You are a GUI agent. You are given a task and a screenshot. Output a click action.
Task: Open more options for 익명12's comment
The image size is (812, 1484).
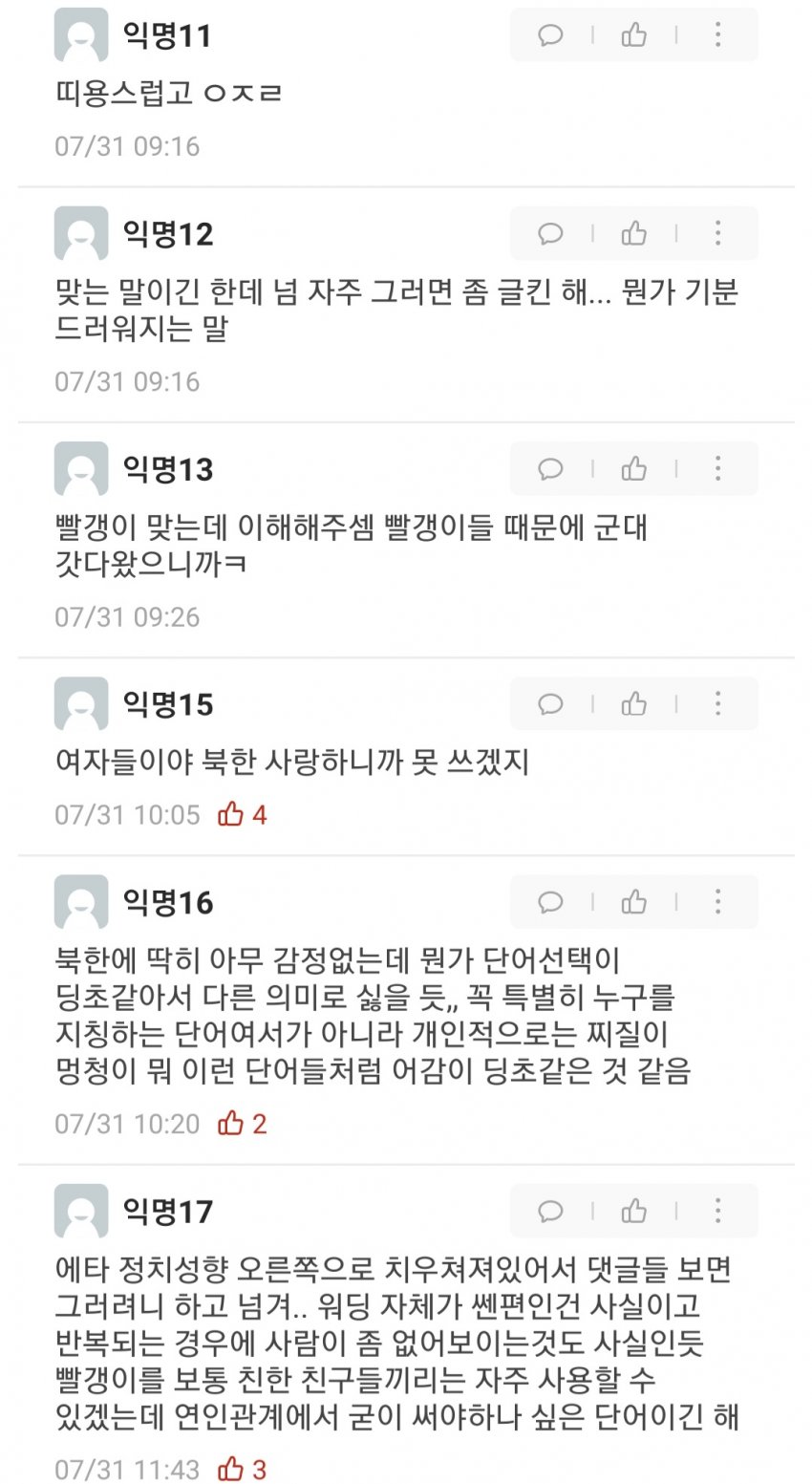click(717, 233)
